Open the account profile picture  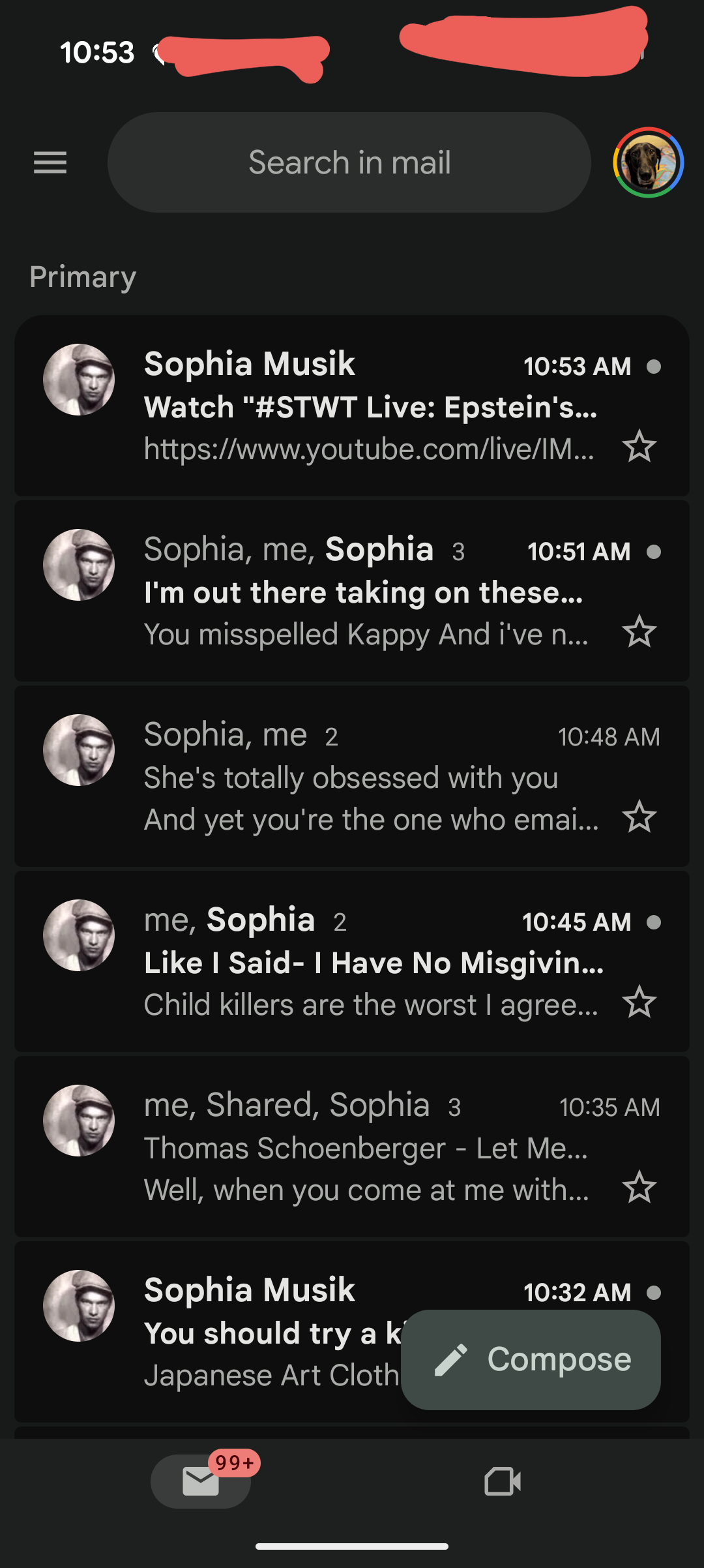[648, 162]
